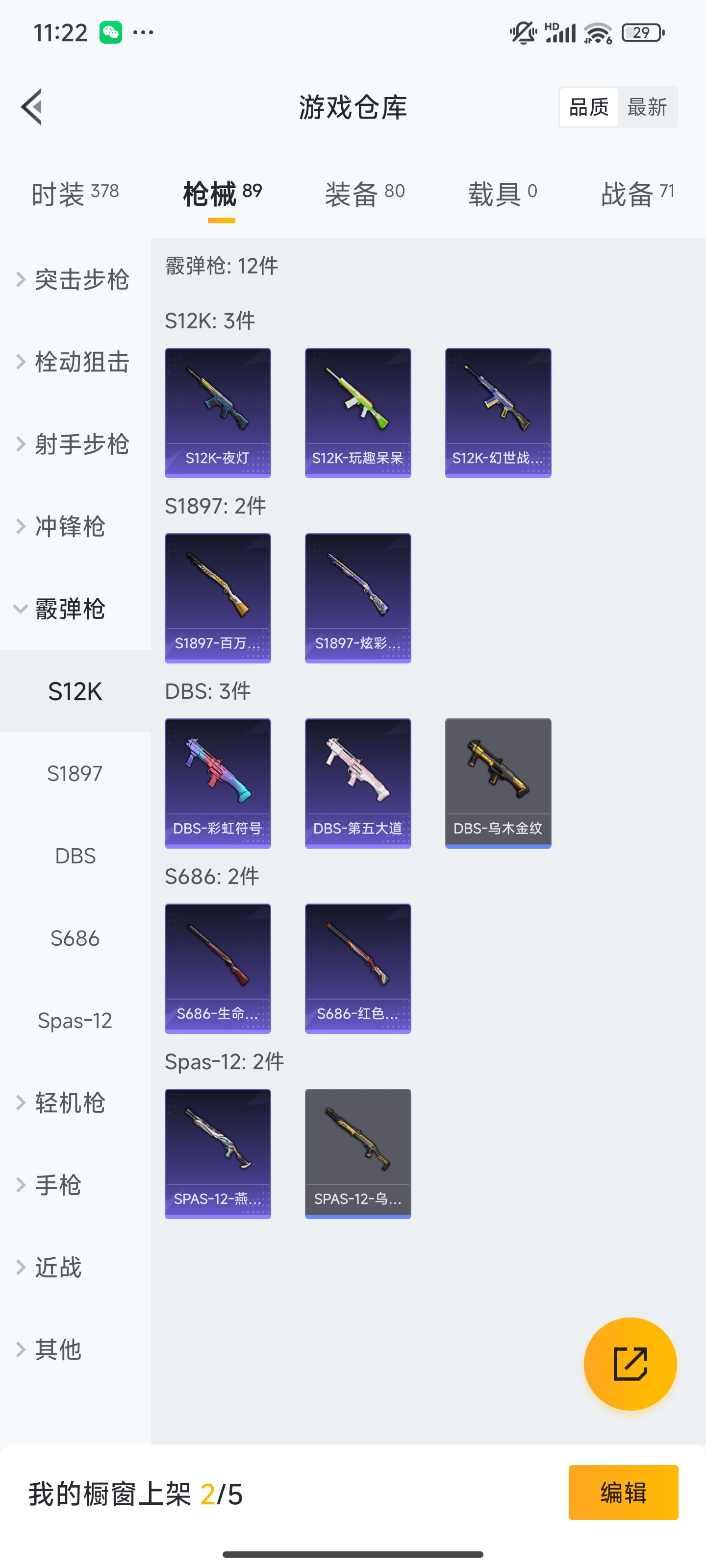706x1568 pixels.
Task: Open the S12K-夜灯 skin
Action: [218, 413]
